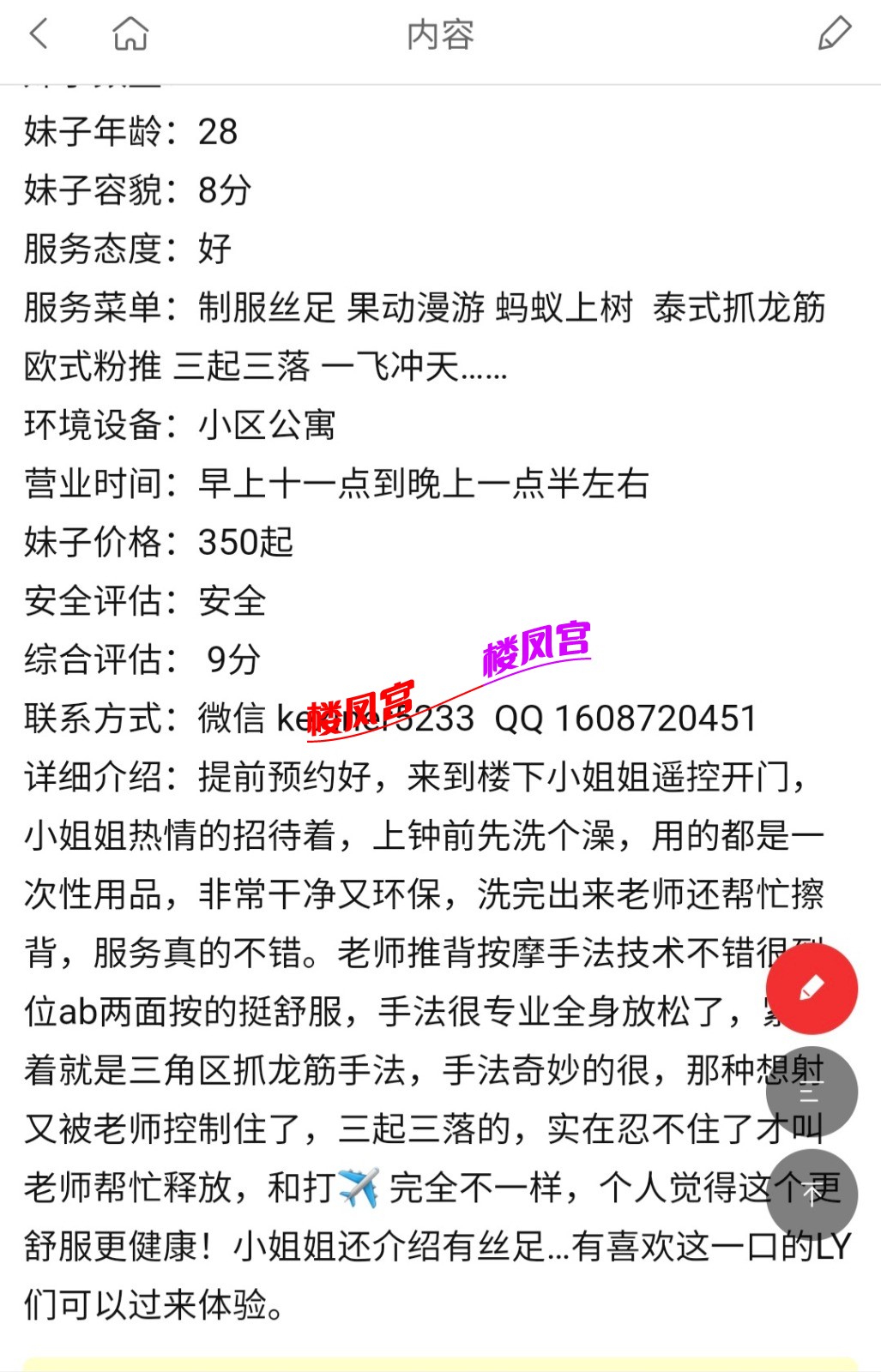Open the floating chapter list button

tap(811, 1091)
